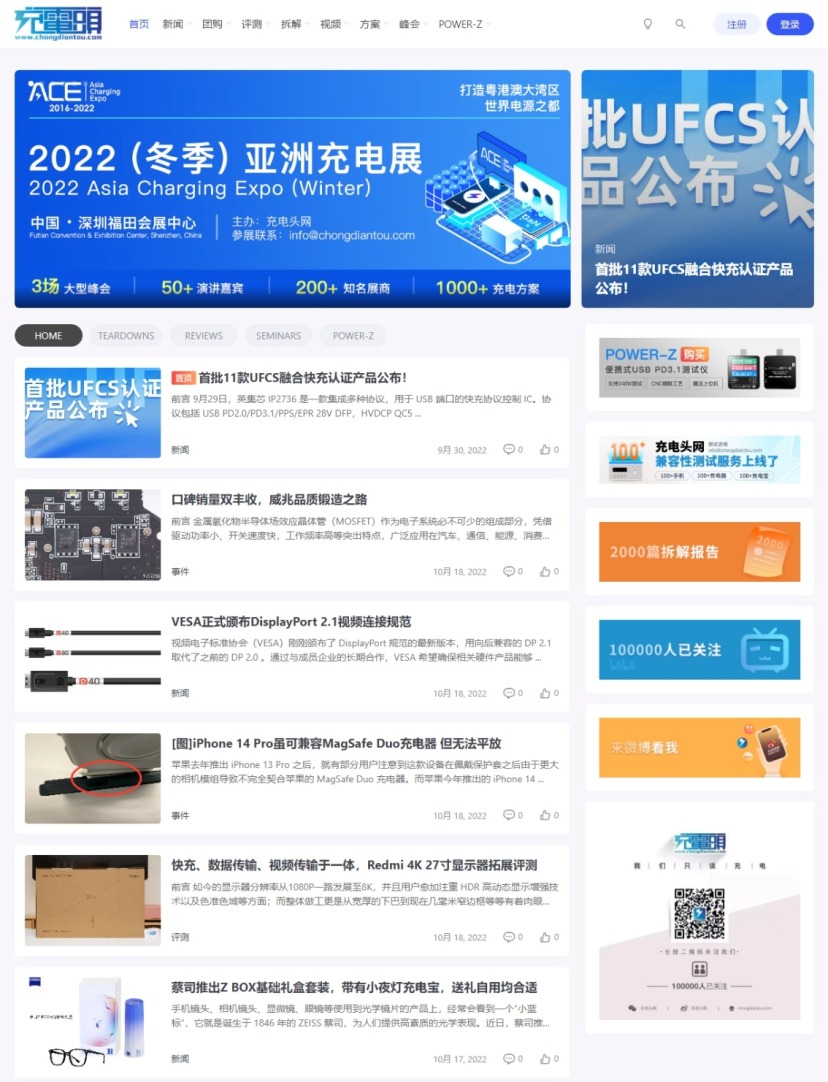Tap the 注册 register button
828x1082 pixels.
coord(736,24)
